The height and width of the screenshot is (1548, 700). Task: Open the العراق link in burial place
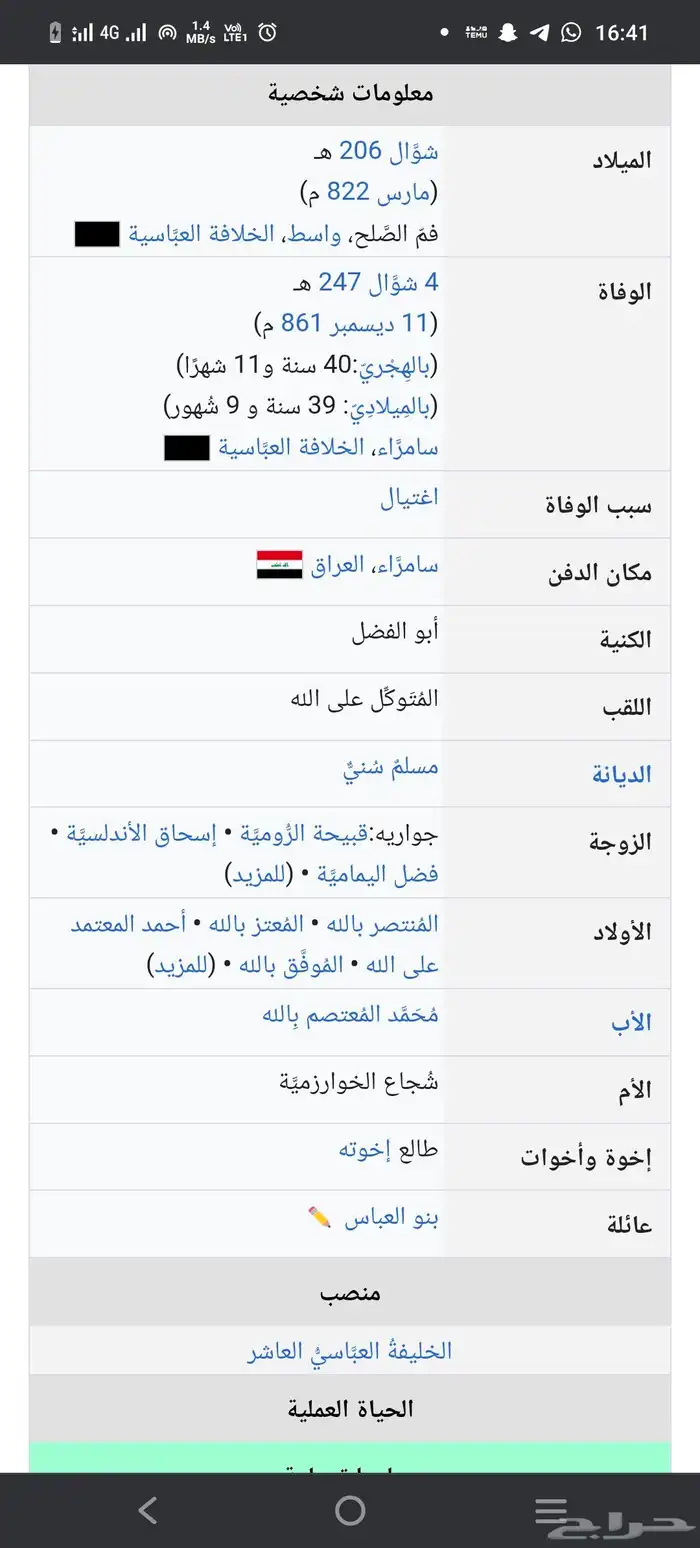(336, 566)
